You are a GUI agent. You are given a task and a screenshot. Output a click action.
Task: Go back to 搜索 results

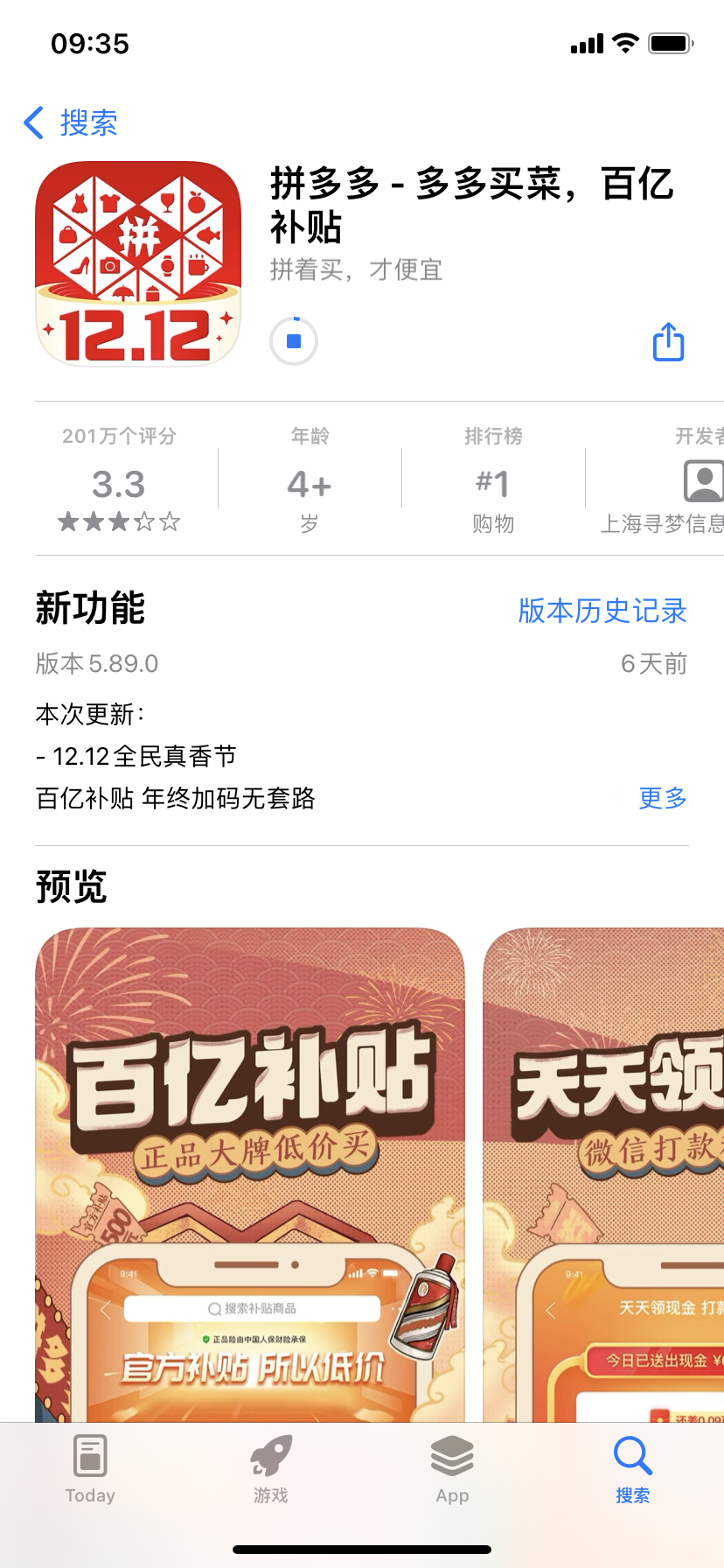click(72, 122)
